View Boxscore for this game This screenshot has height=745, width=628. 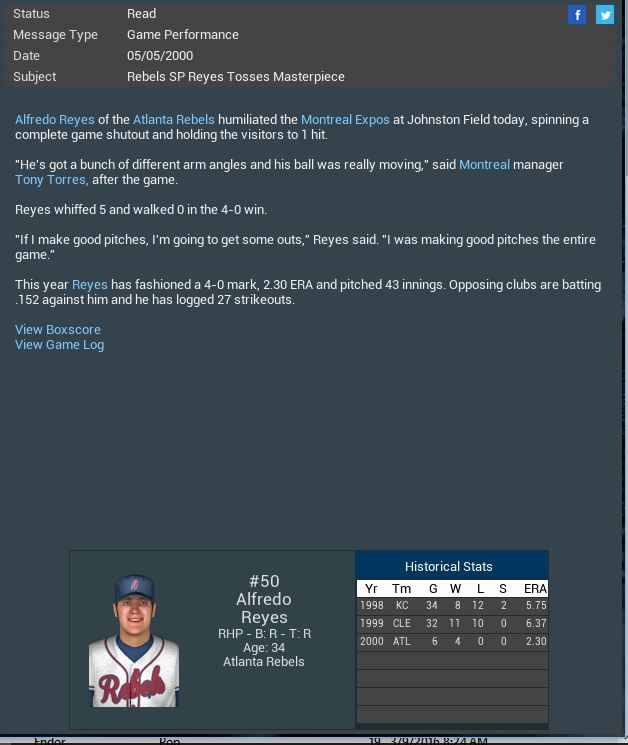[58, 330]
